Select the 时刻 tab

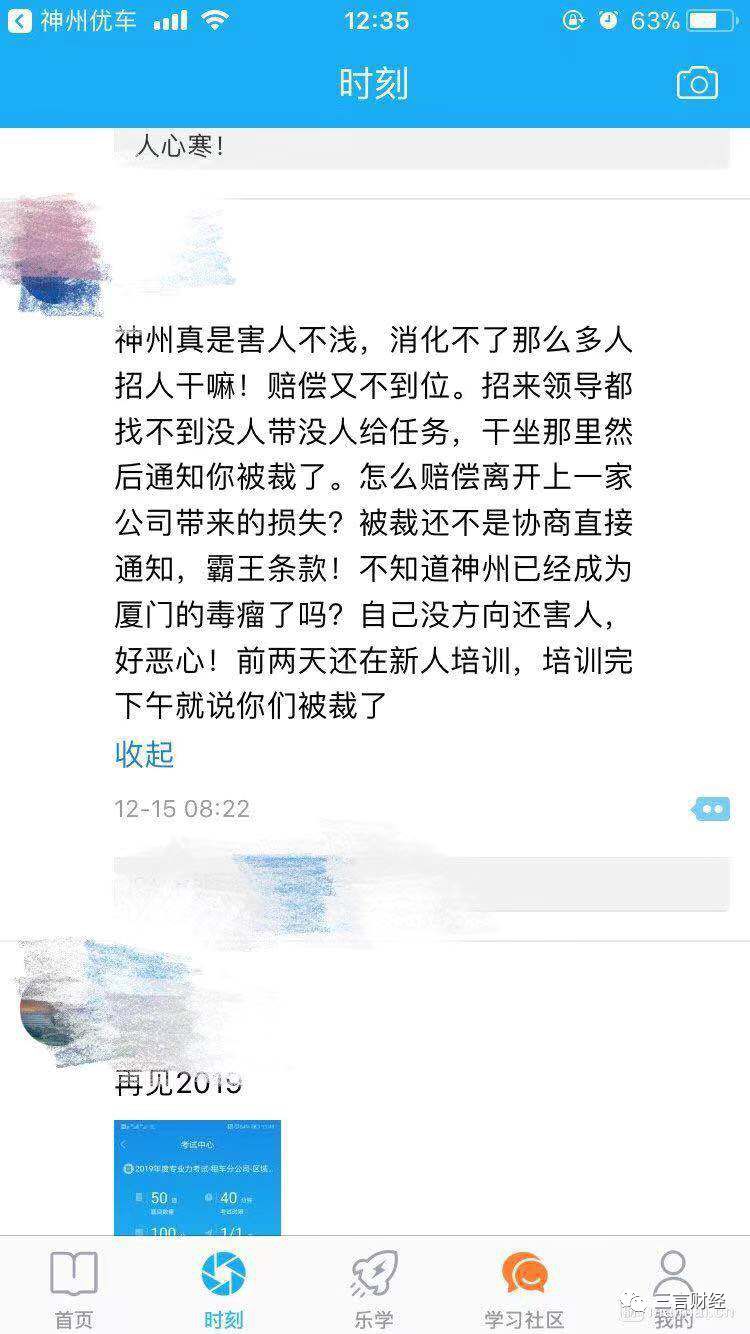click(223, 1290)
